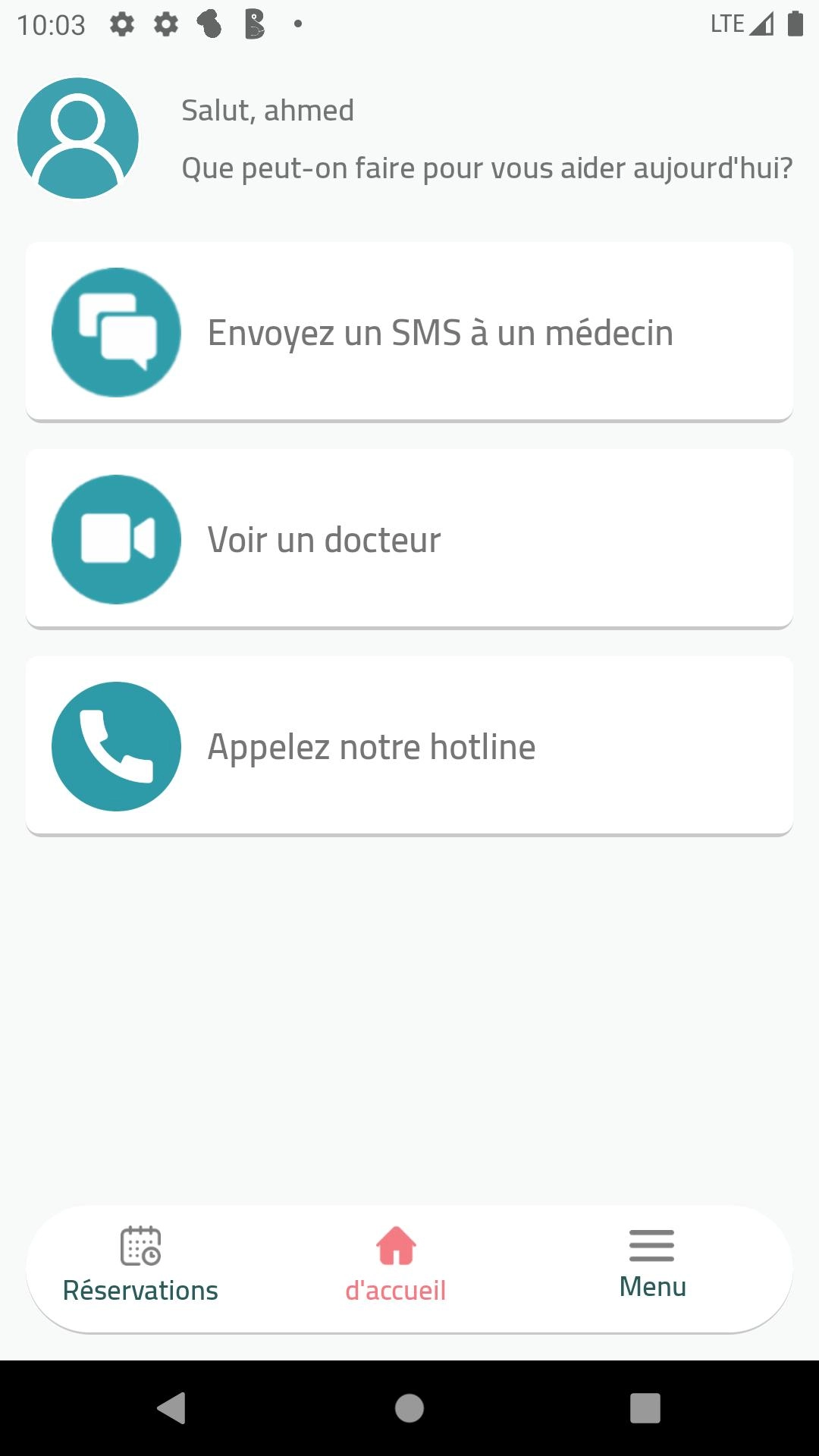This screenshot has width=819, height=1456.
Task: Choose 'Appelez notre hotline'
Action: [x=409, y=746]
